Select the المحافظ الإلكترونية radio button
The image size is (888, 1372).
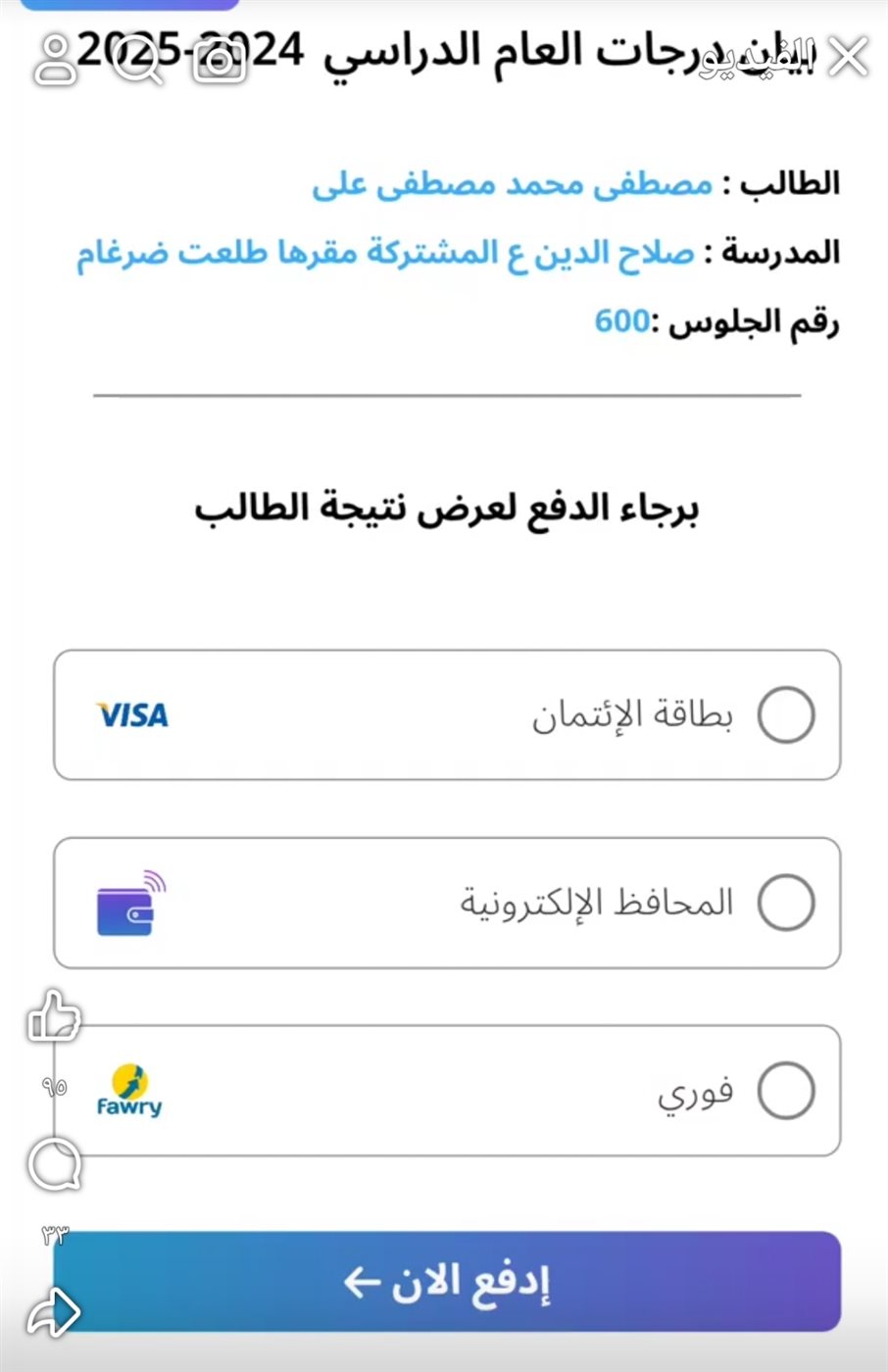(x=786, y=900)
